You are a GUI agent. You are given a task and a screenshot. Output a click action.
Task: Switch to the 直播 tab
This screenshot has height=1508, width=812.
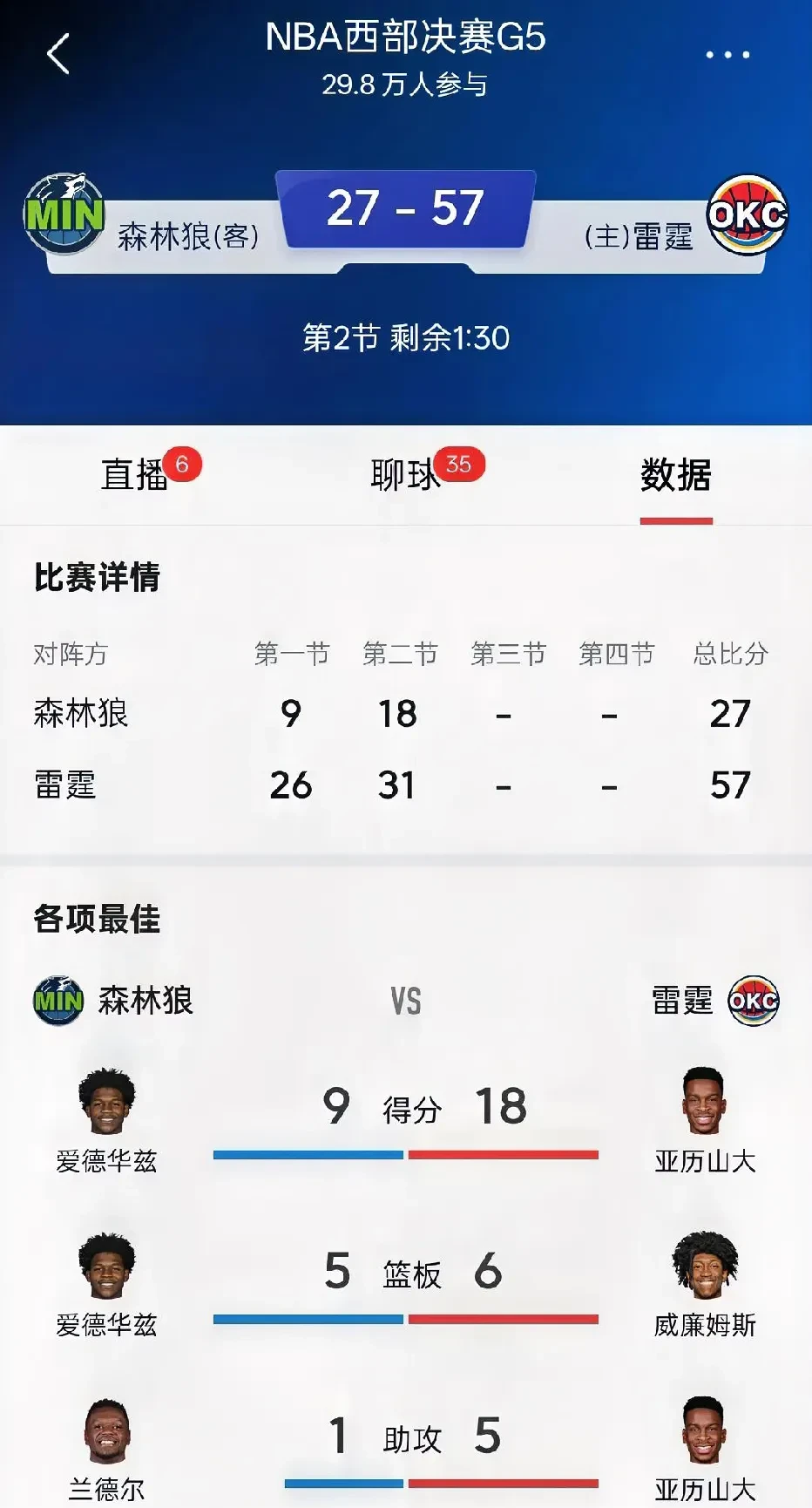[135, 475]
